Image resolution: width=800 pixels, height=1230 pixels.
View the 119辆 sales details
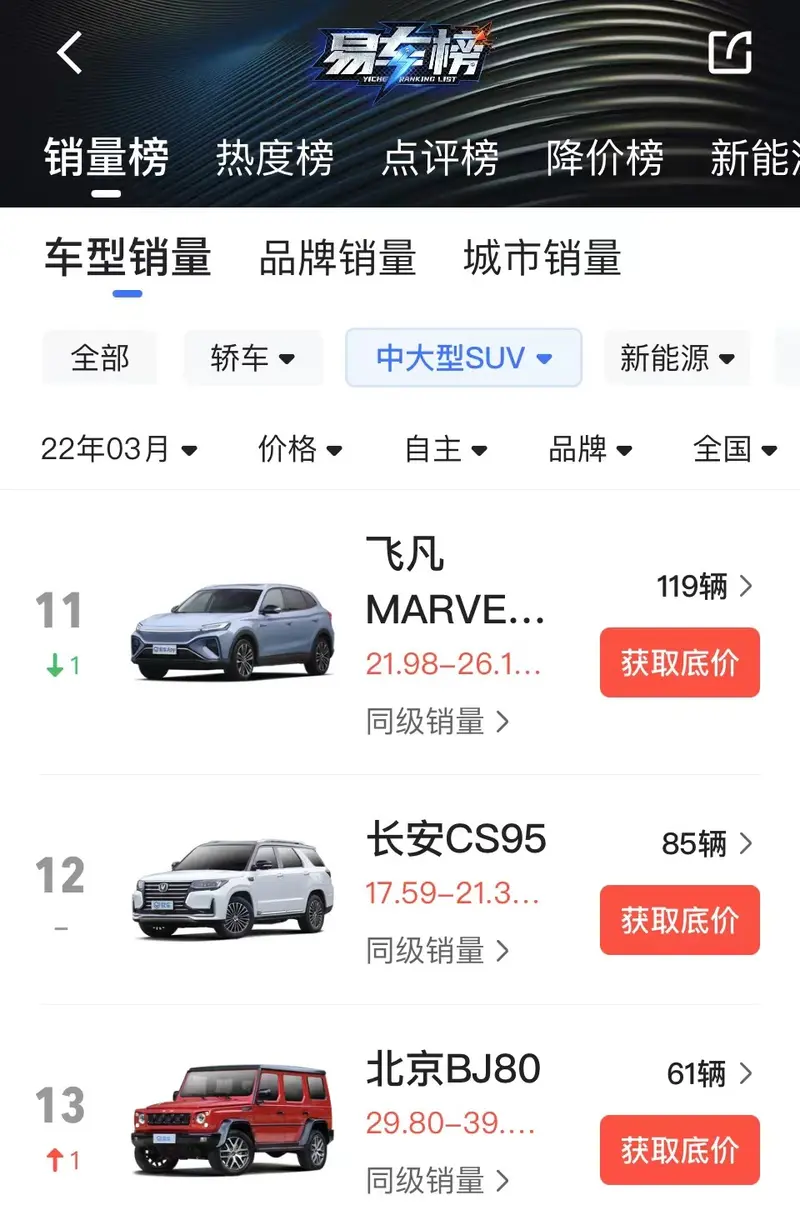click(x=704, y=587)
